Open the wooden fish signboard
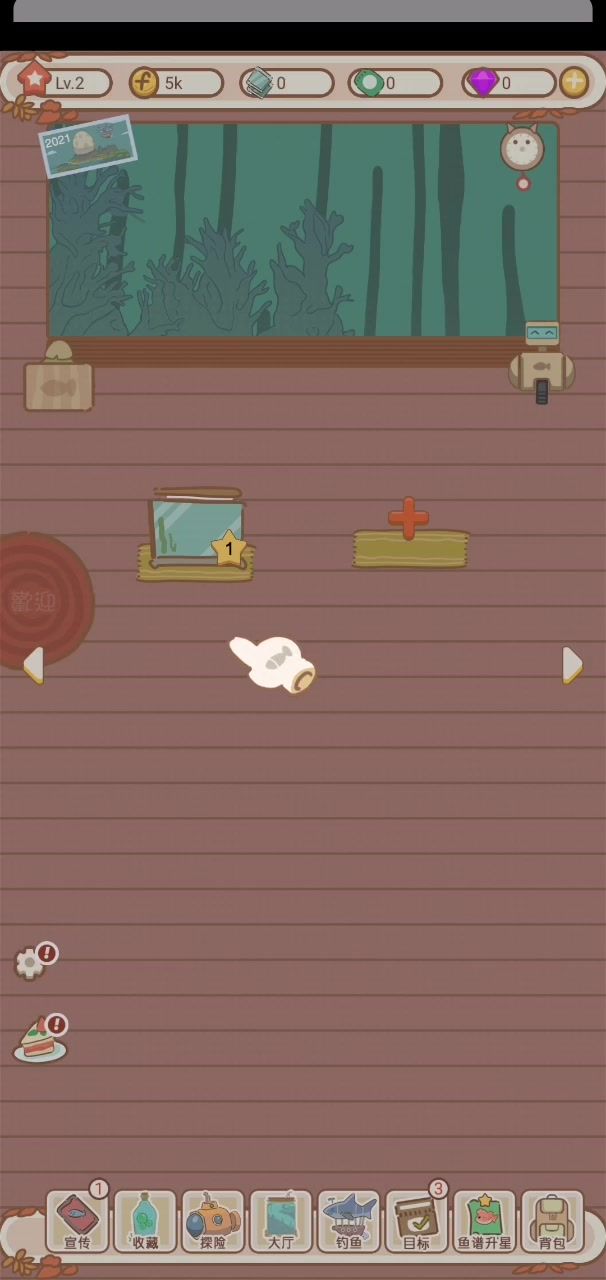 (59, 383)
